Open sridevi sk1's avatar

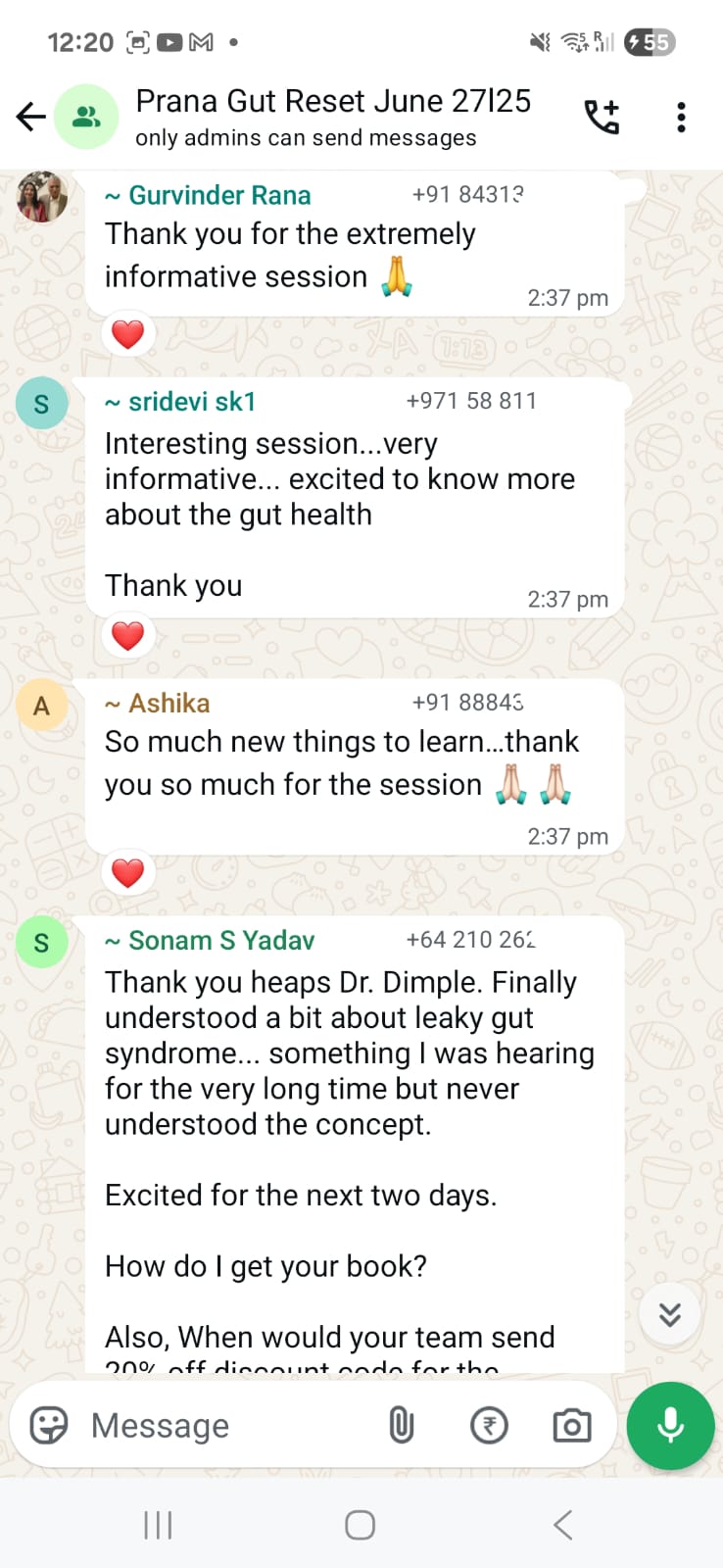click(42, 403)
